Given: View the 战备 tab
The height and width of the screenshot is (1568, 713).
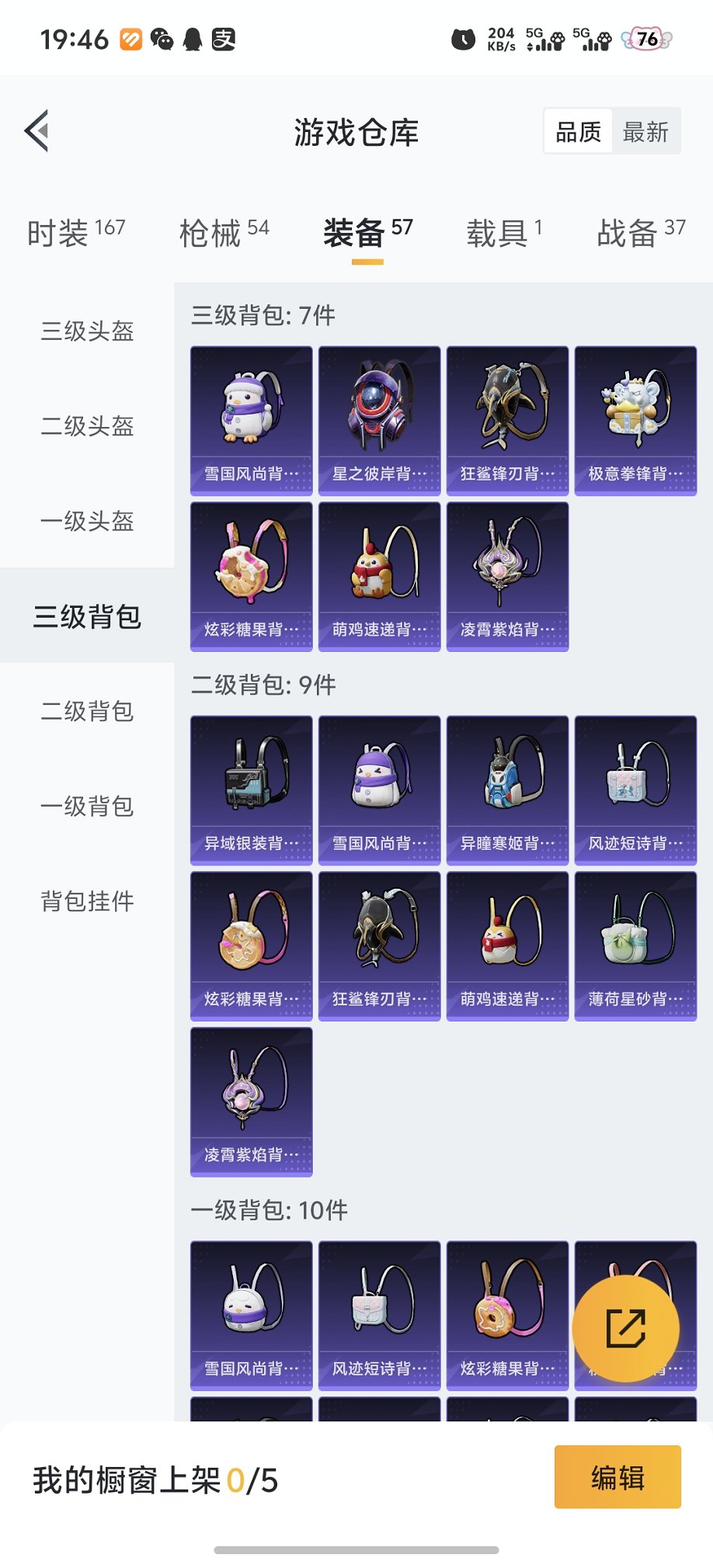Looking at the screenshot, I should (x=641, y=232).
